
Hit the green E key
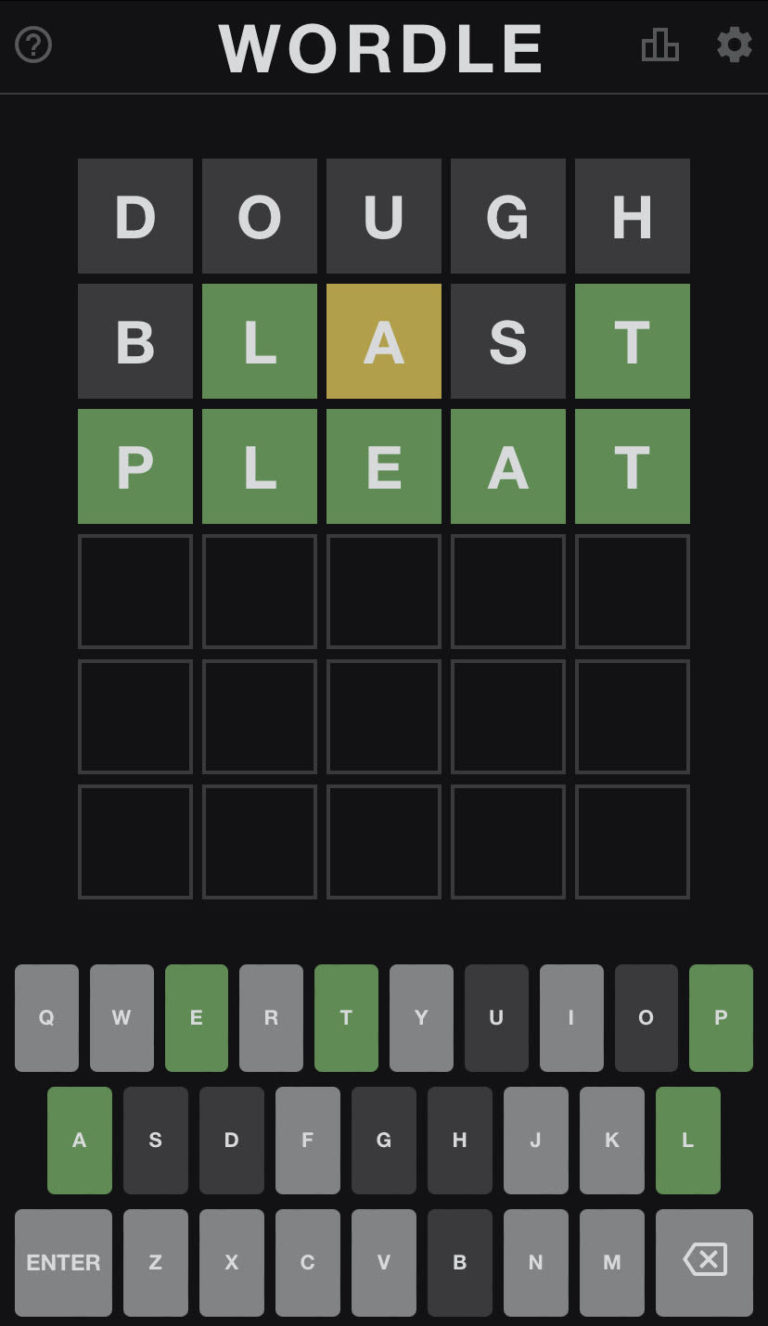point(196,1018)
